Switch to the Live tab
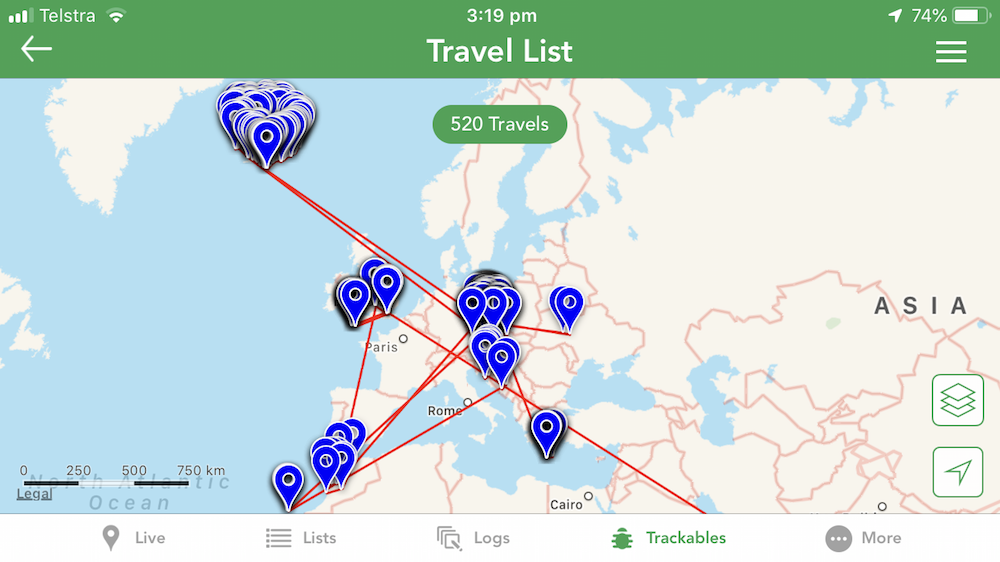 pyautogui.click(x=133, y=538)
